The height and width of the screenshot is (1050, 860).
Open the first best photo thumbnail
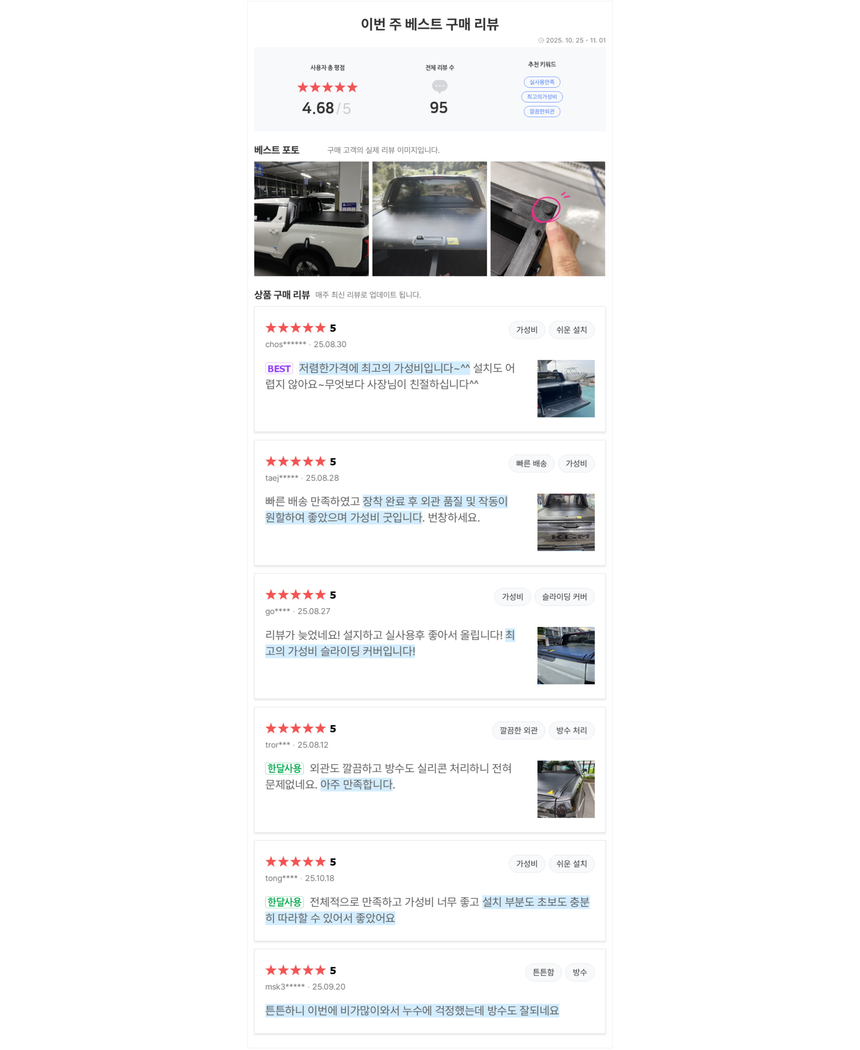pos(311,218)
